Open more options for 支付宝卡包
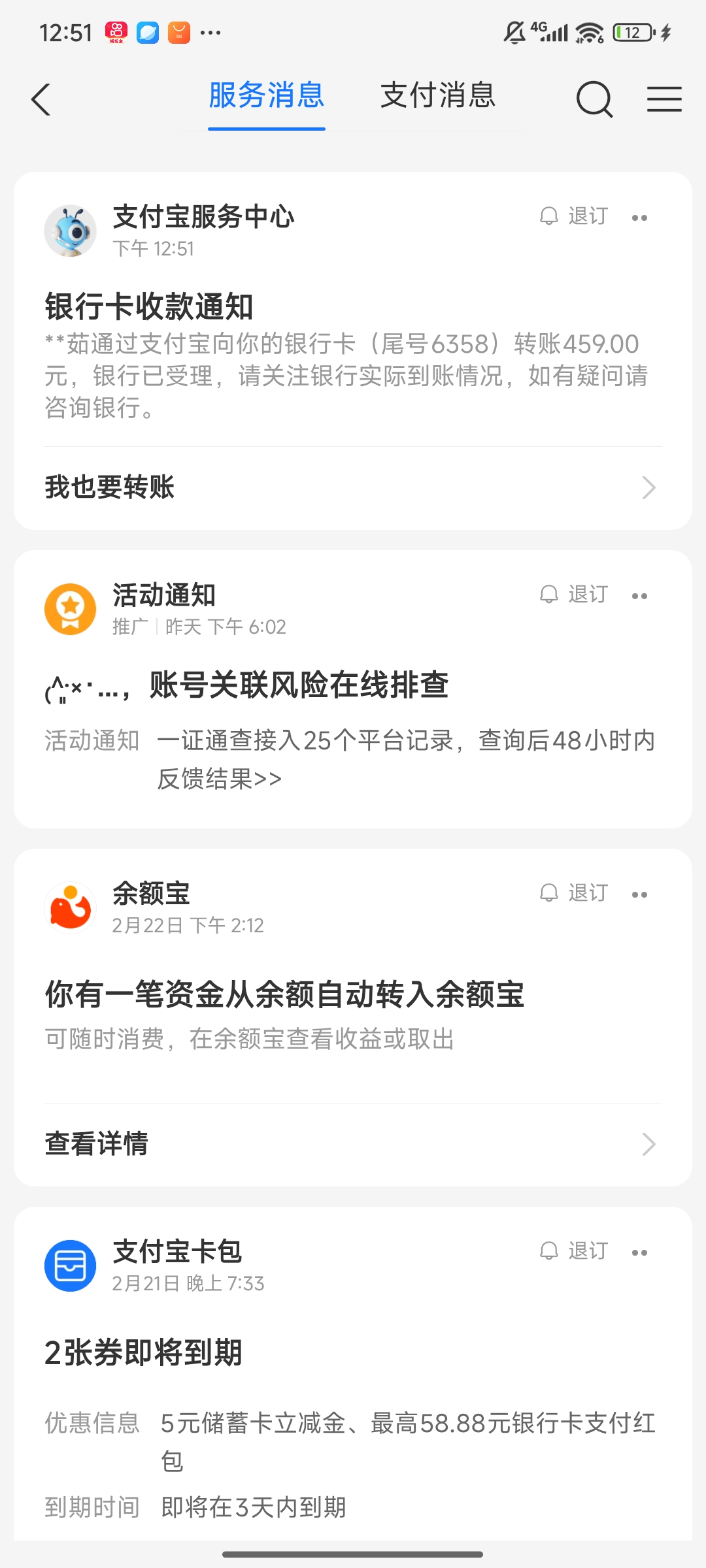The image size is (706, 1568). point(639,1252)
